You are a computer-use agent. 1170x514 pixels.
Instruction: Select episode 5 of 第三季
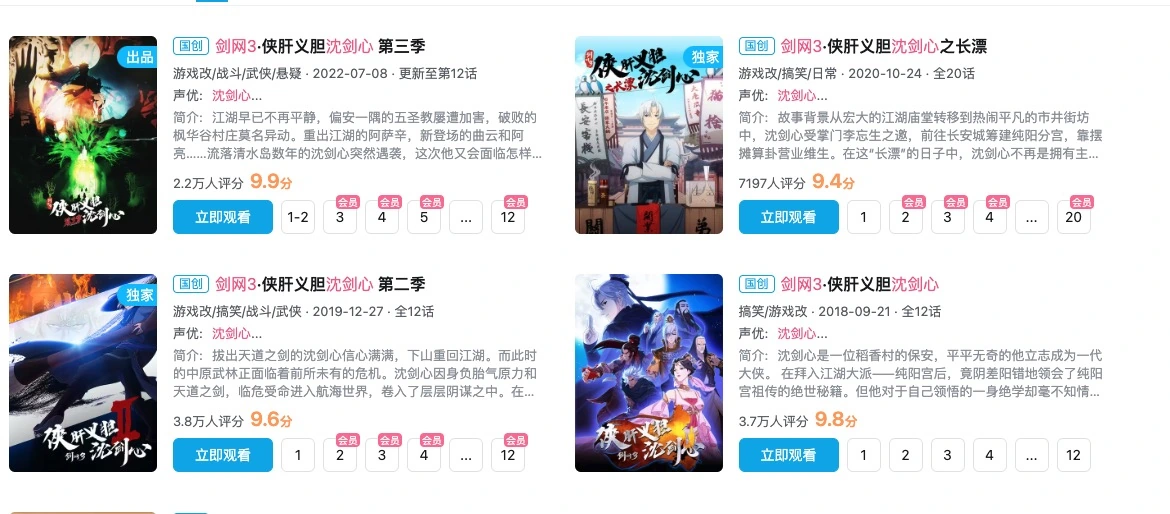[424, 217]
